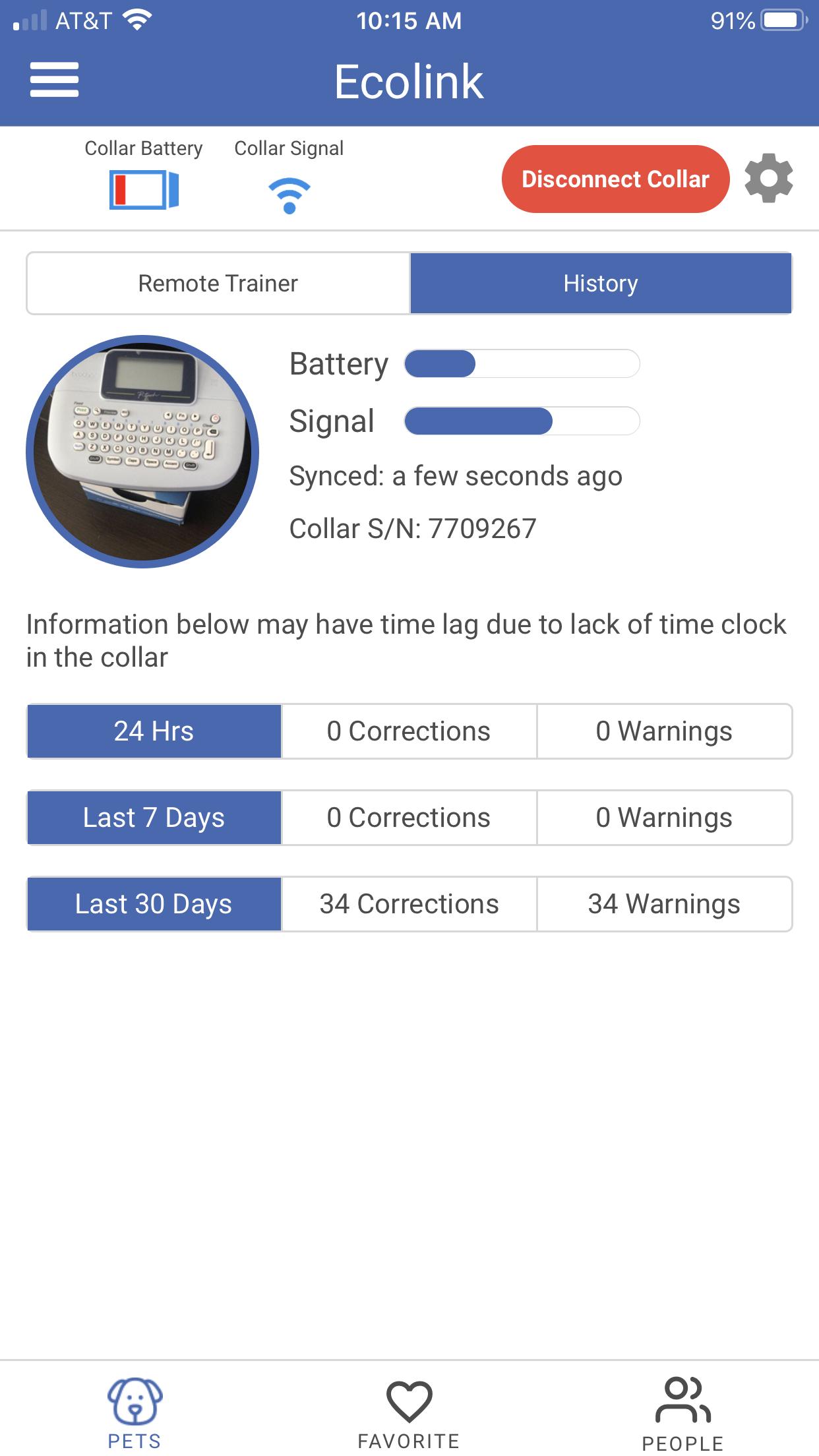
Task: Select the History tab
Action: 601,284
